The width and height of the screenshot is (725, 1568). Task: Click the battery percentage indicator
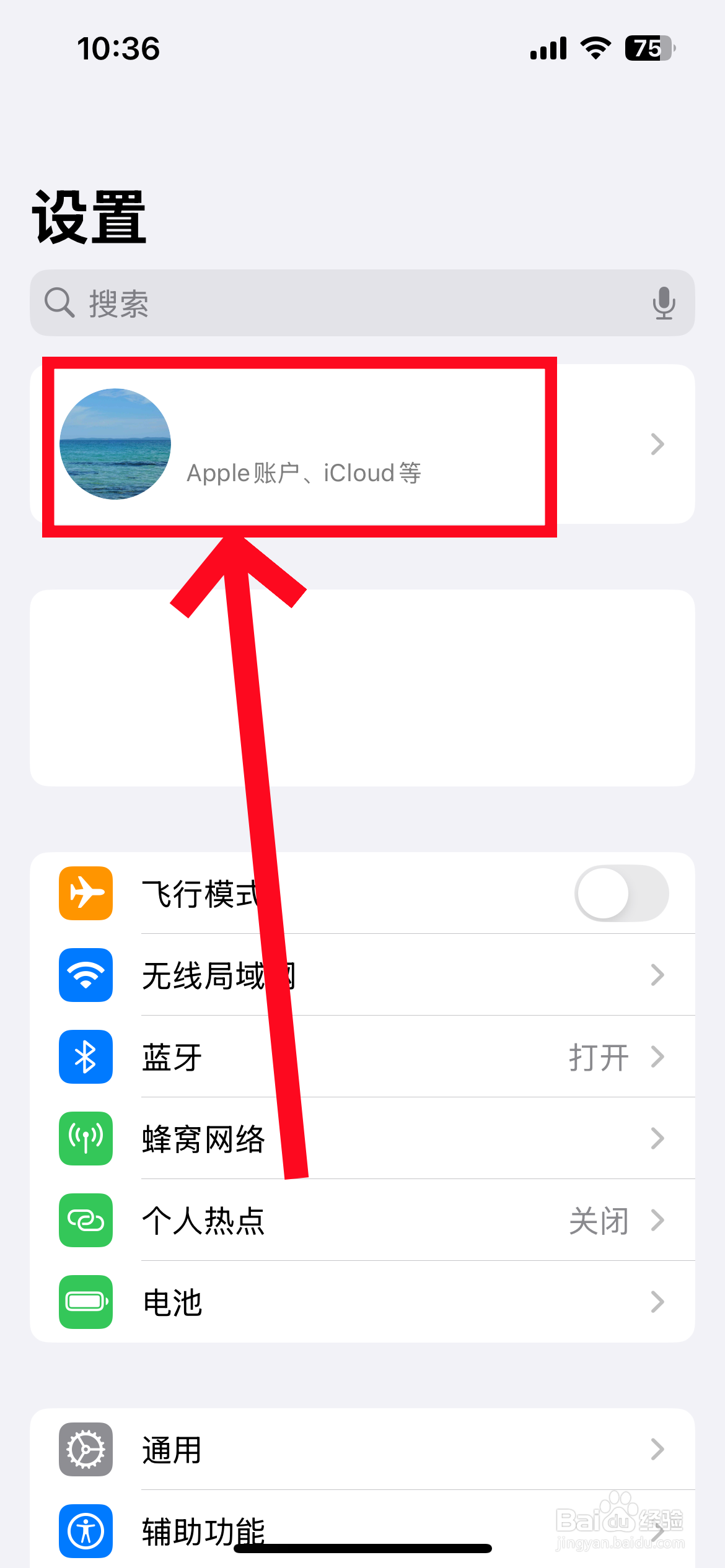coord(648,47)
